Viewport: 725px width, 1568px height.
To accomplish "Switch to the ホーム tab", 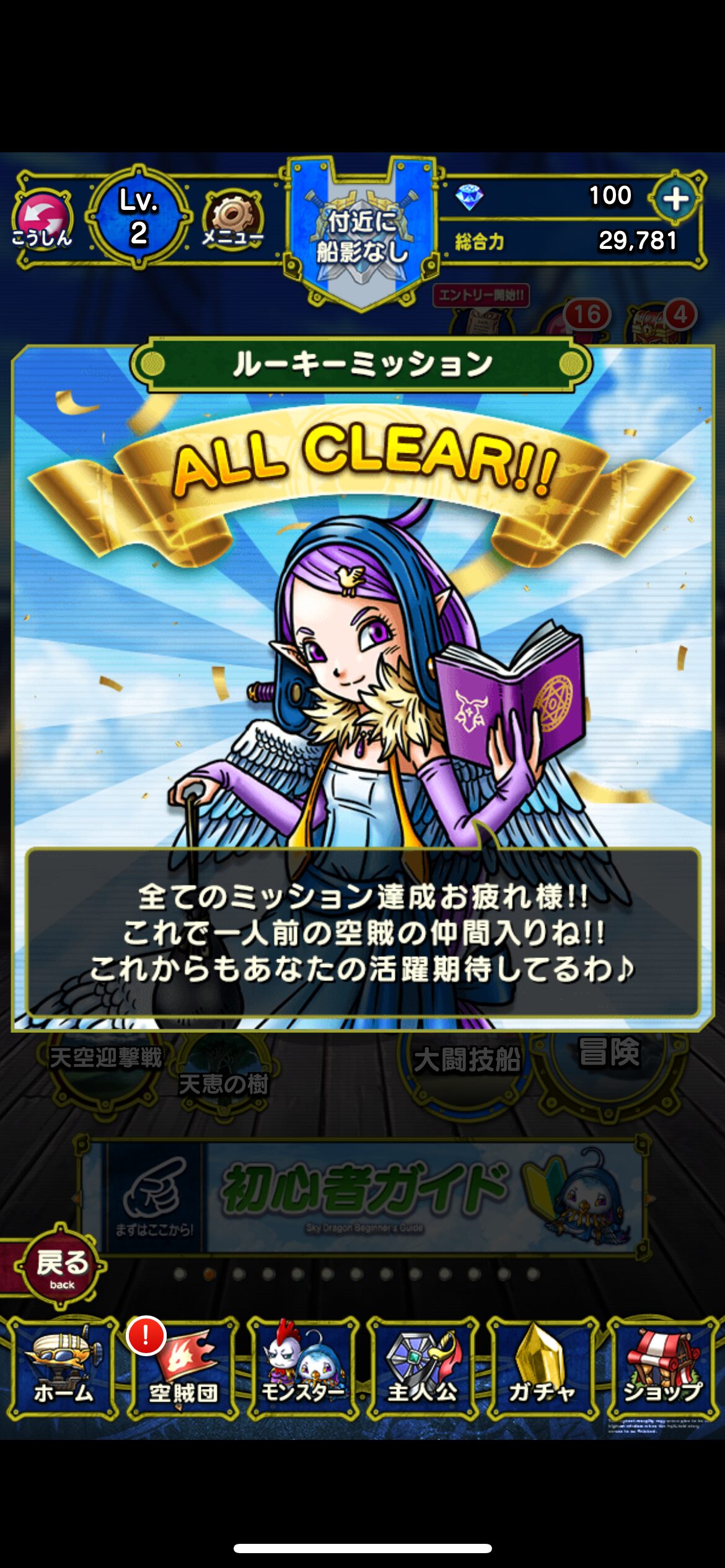I will (62, 1367).
